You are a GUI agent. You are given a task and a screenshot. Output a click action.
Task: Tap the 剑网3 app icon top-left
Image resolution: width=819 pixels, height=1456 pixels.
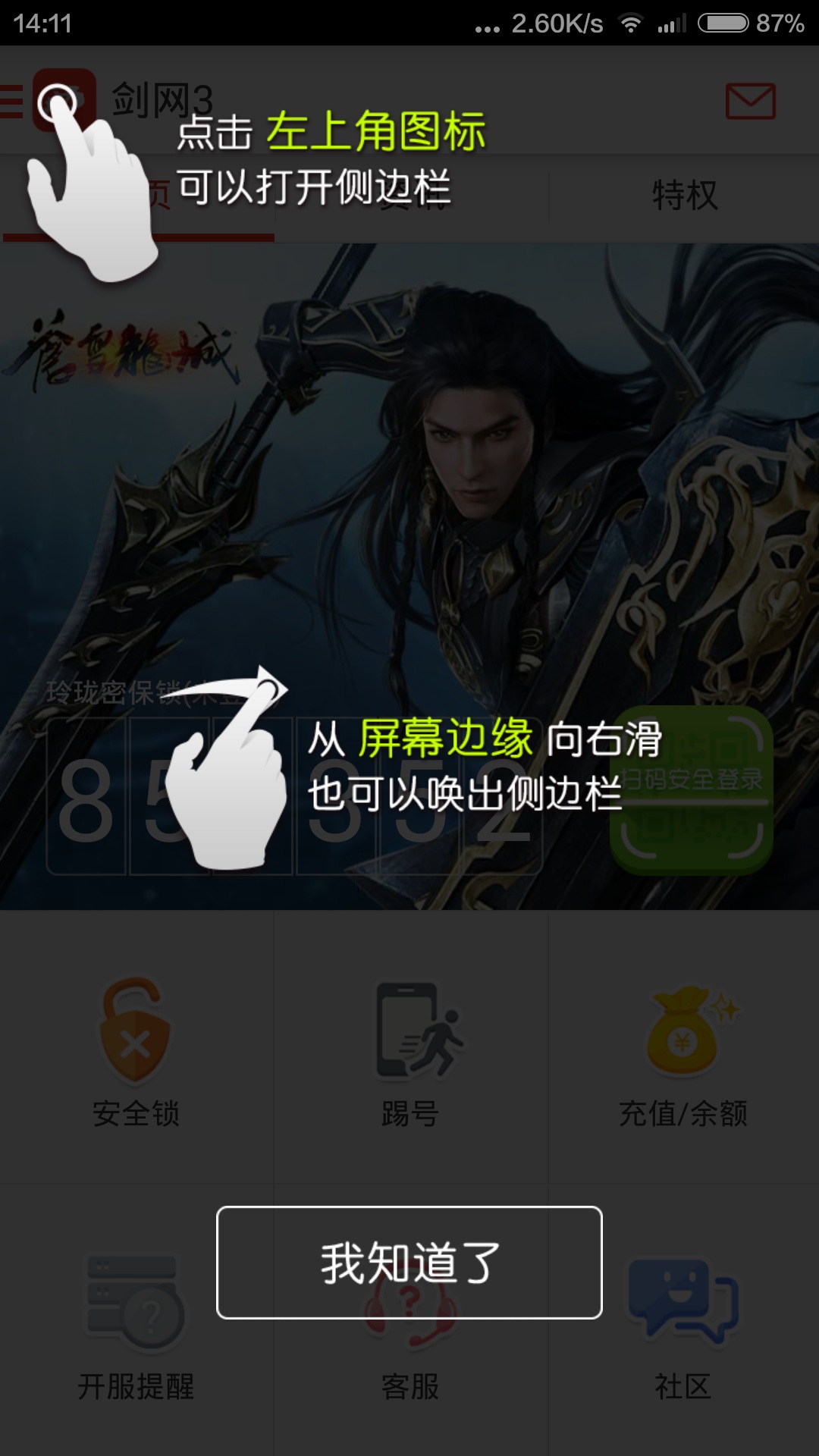tap(64, 99)
